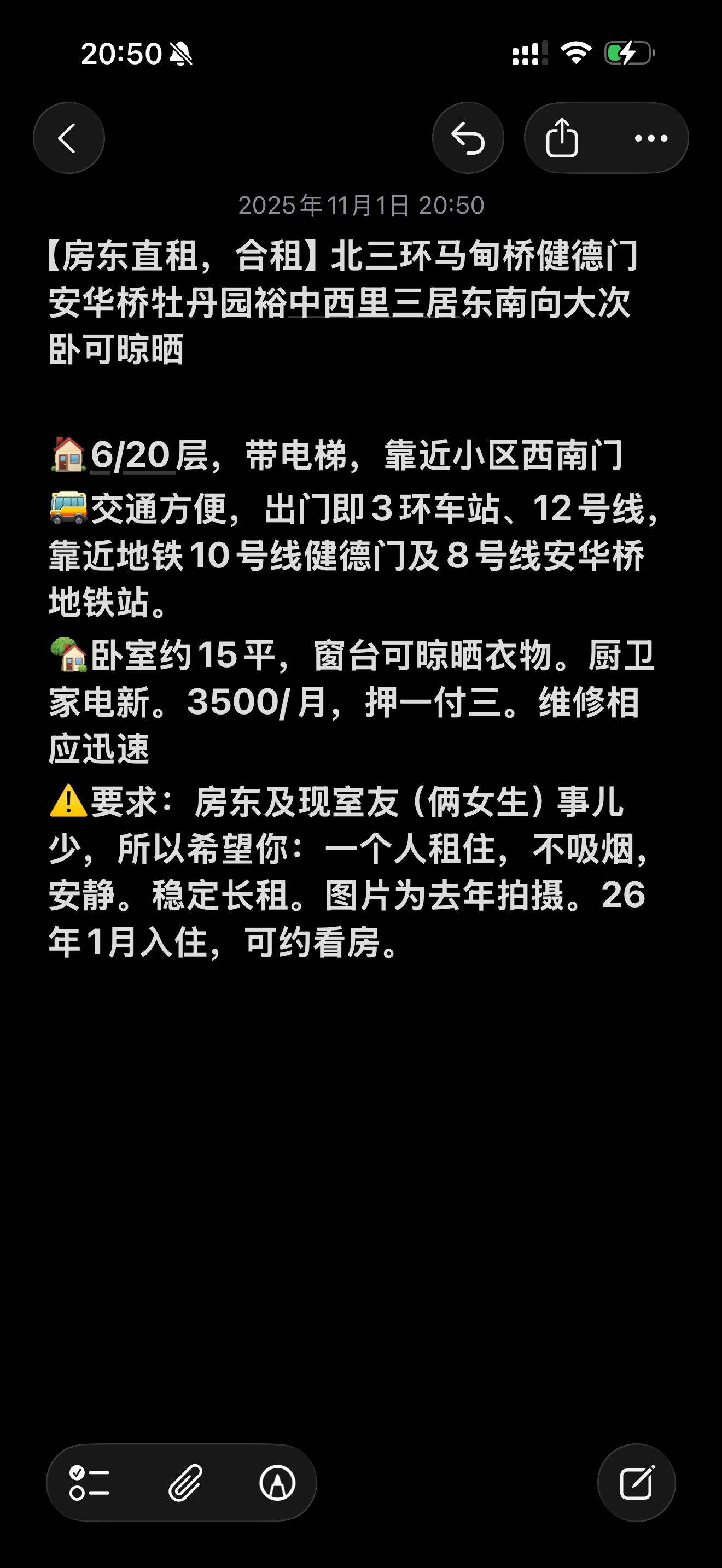Compose a new note
722x1568 pixels.
636,1482
